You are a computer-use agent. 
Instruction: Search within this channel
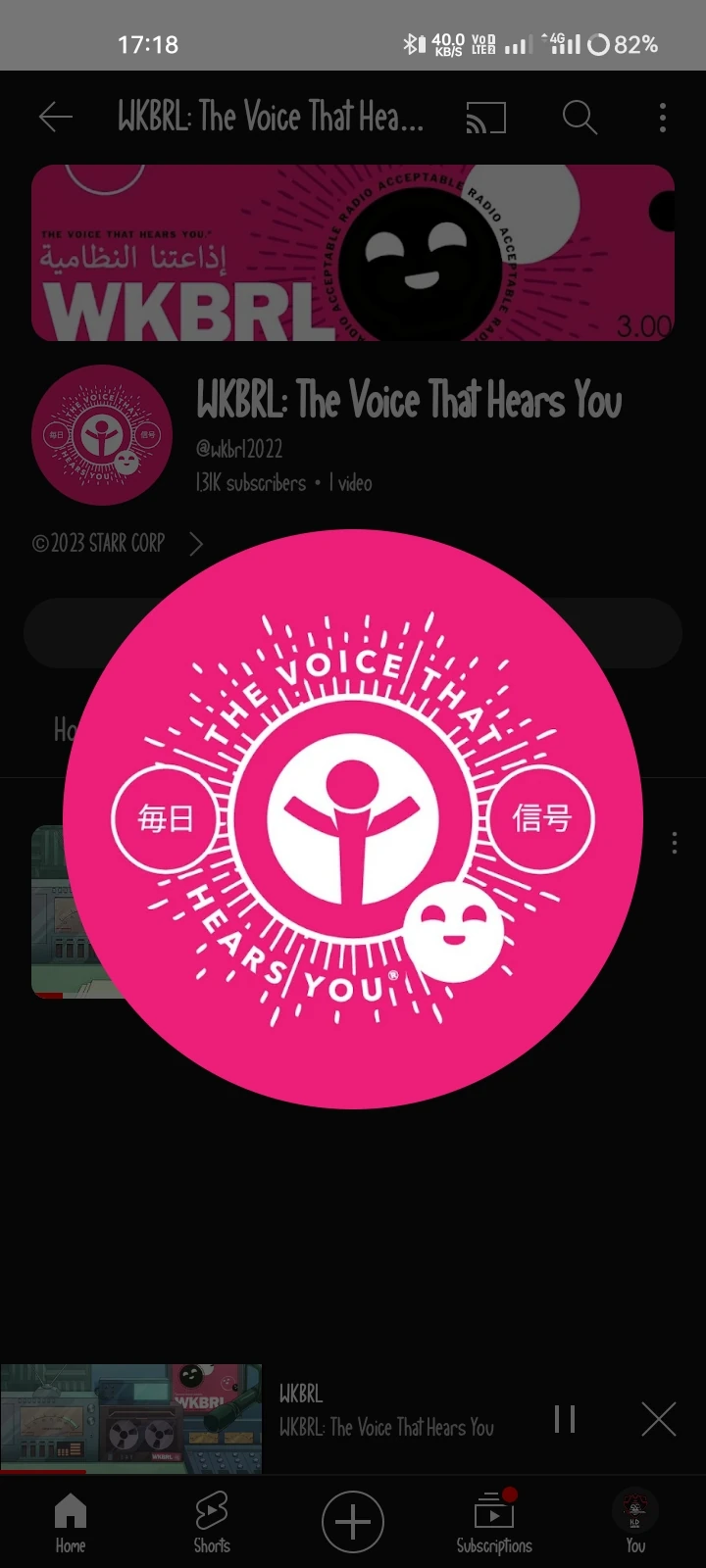coord(580,118)
